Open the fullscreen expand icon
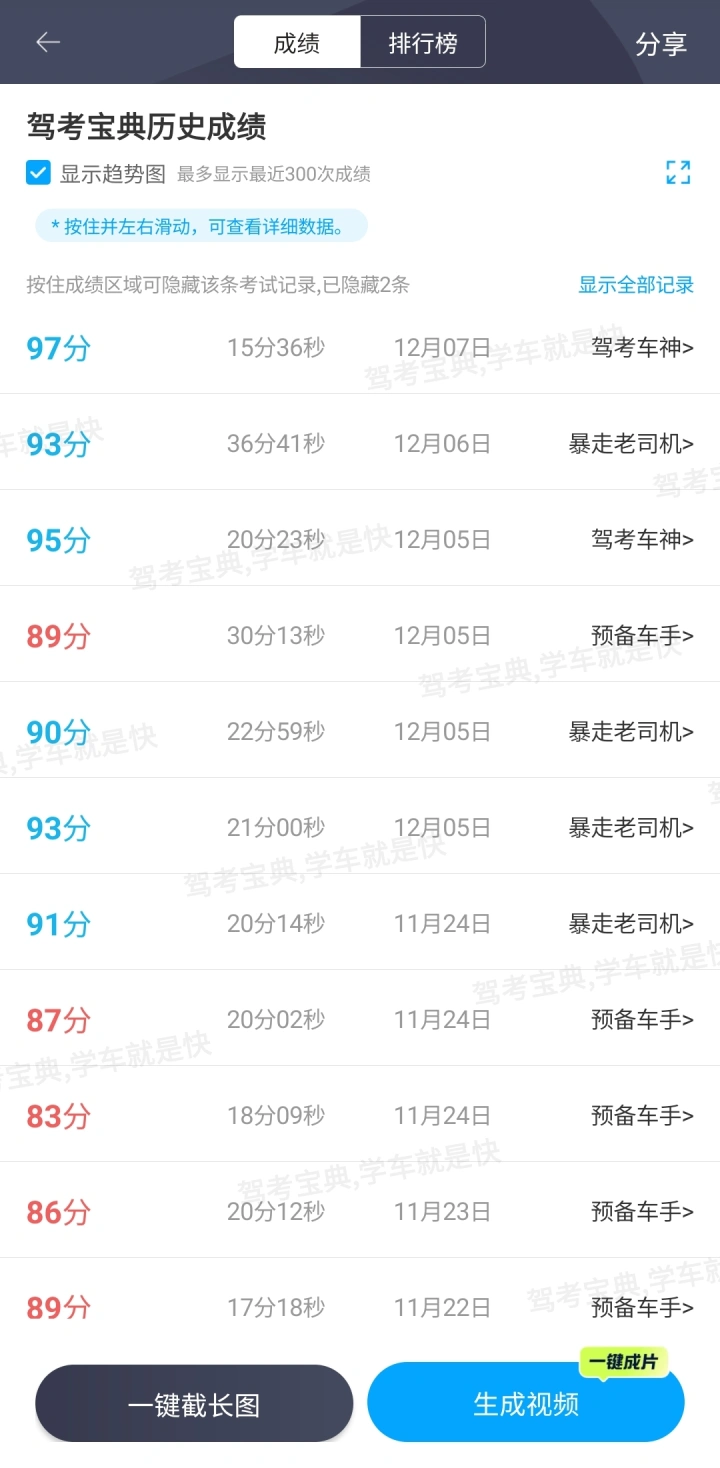720x1468 pixels. click(x=678, y=172)
